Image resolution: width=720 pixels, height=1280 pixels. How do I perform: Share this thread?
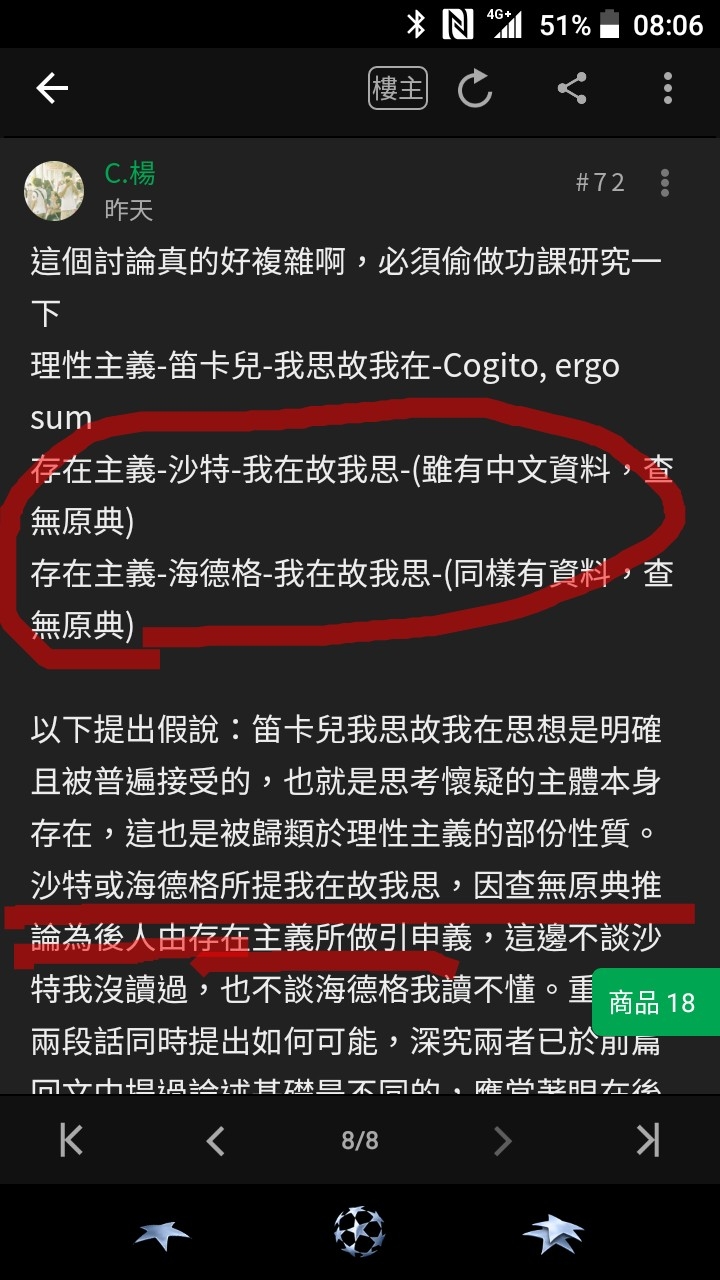[571, 89]
